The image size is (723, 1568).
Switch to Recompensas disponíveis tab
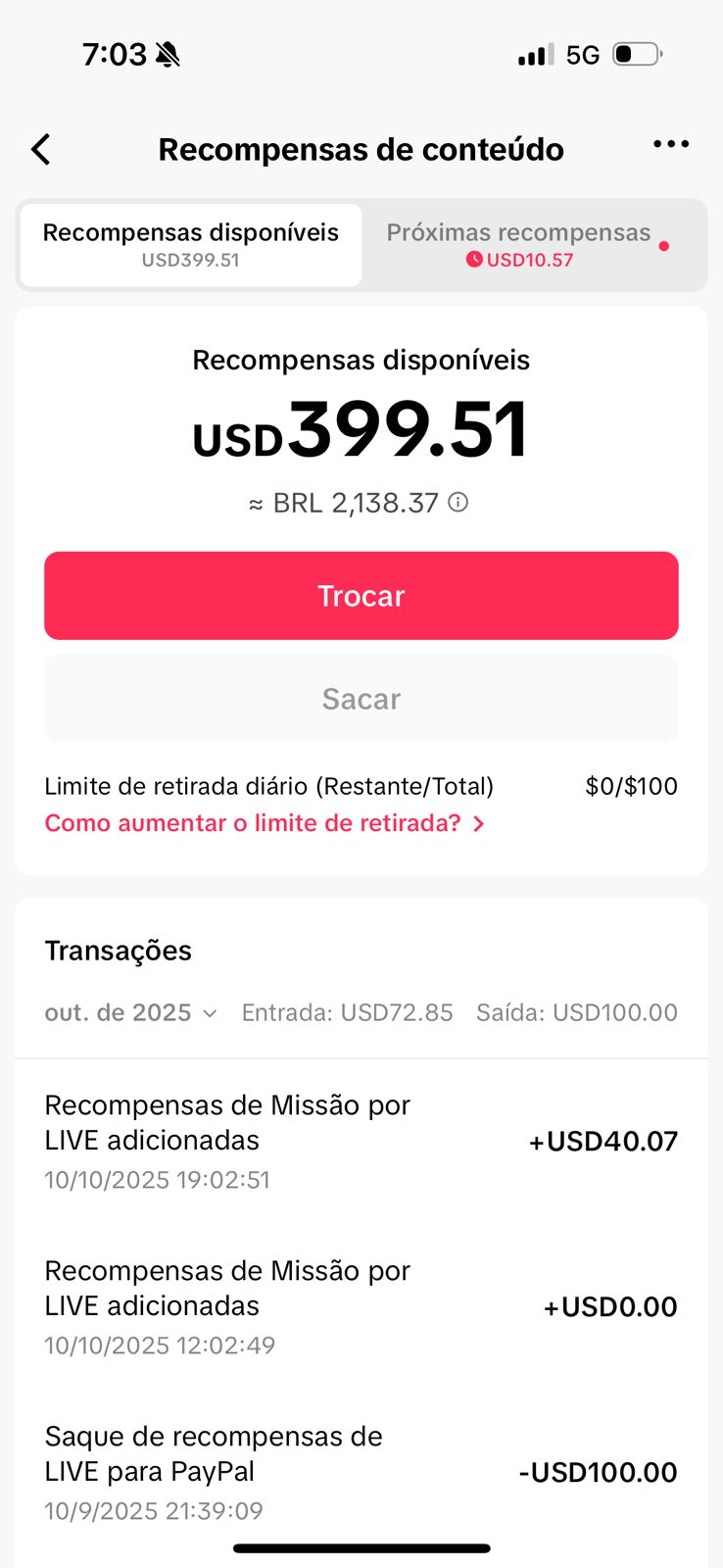[x=191, y=245]
